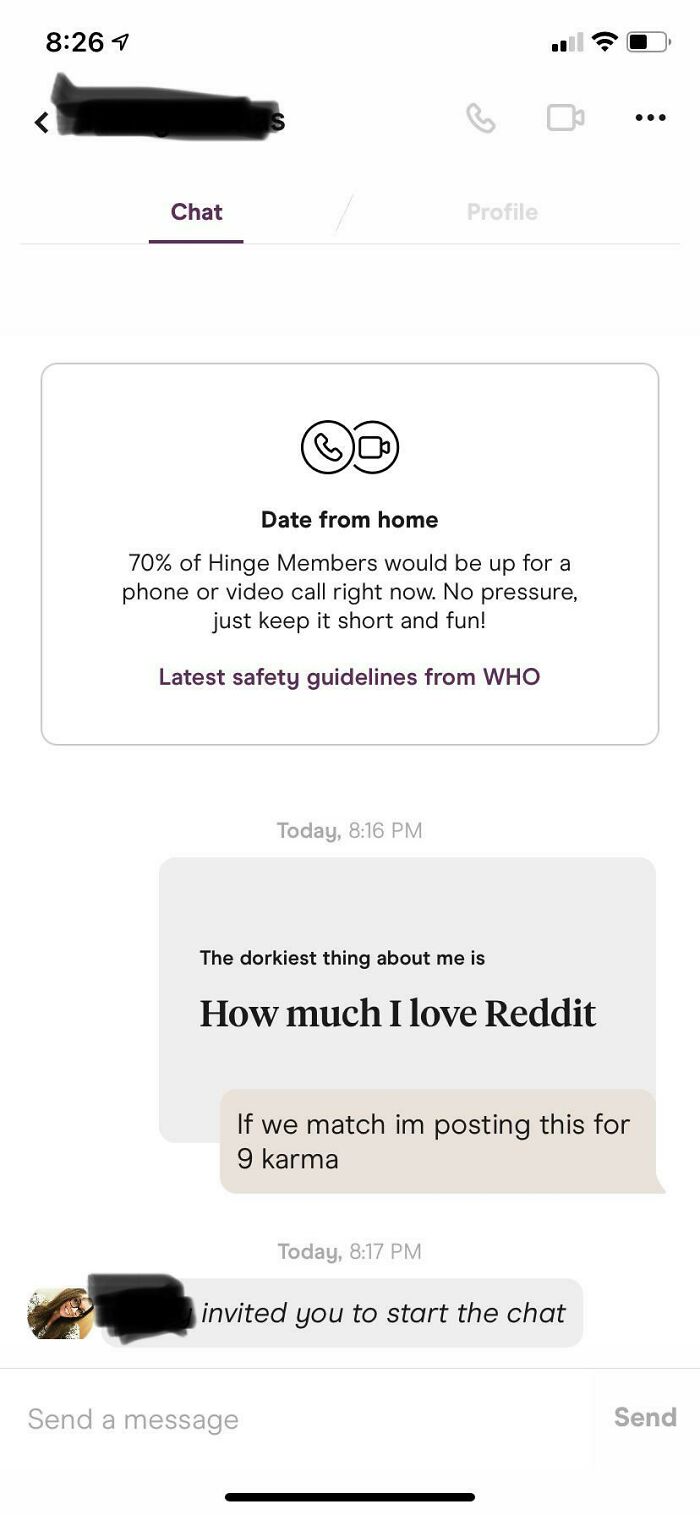Go back using the top-left arrow

click(x=41, y=122)
